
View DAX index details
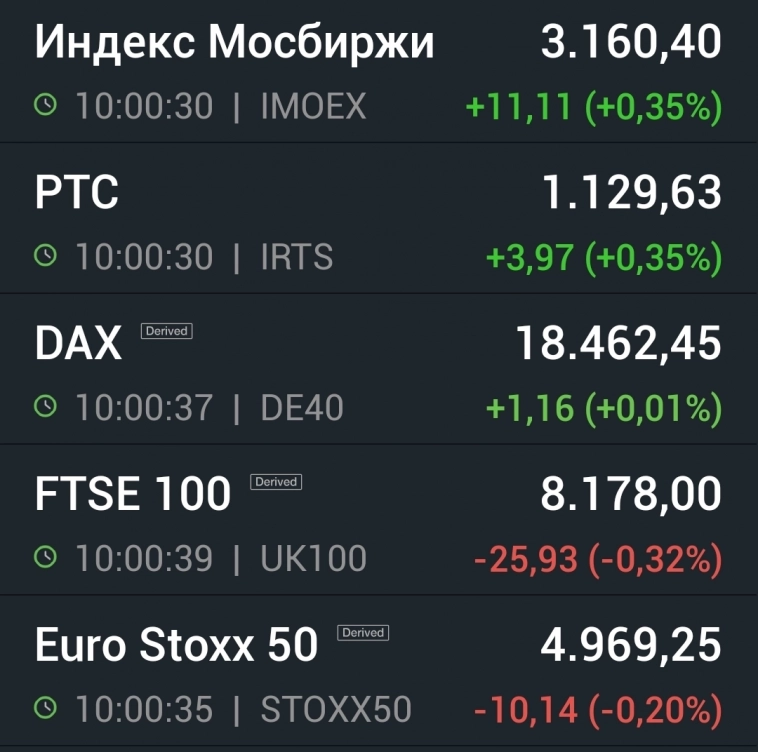point(78,345)
